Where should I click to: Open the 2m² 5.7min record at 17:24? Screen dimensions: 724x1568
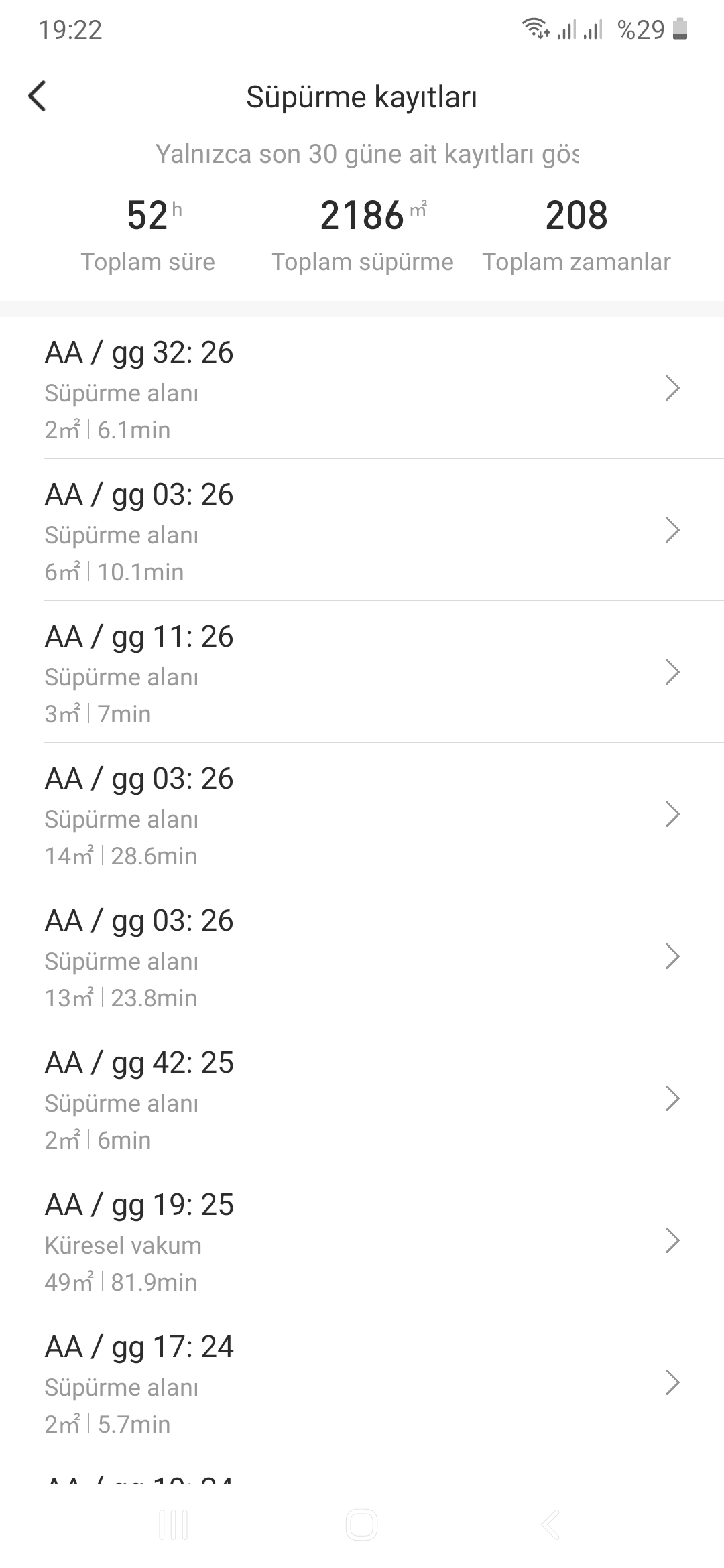pyautogui.click(x=362, y=1382)
